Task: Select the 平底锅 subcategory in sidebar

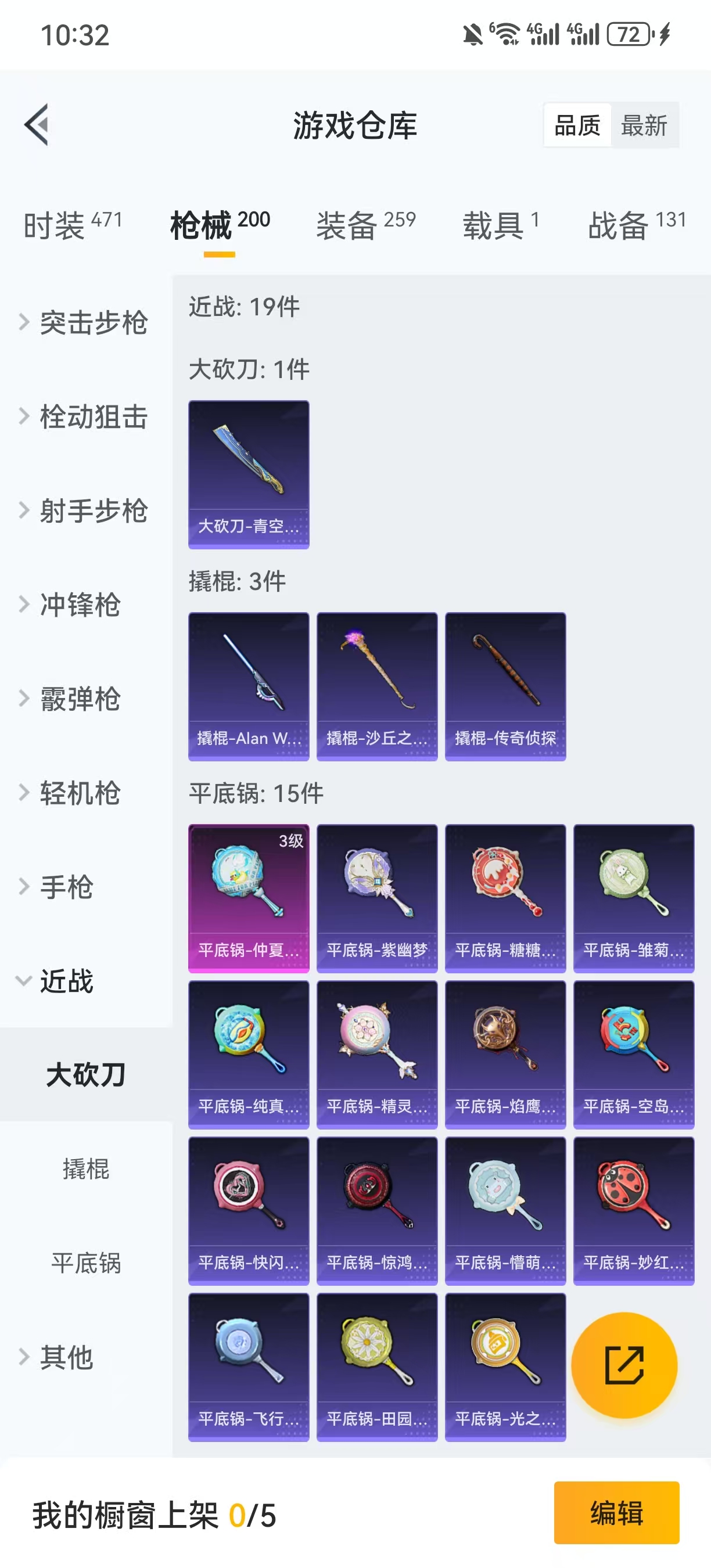Action: tap(86, 1263)
